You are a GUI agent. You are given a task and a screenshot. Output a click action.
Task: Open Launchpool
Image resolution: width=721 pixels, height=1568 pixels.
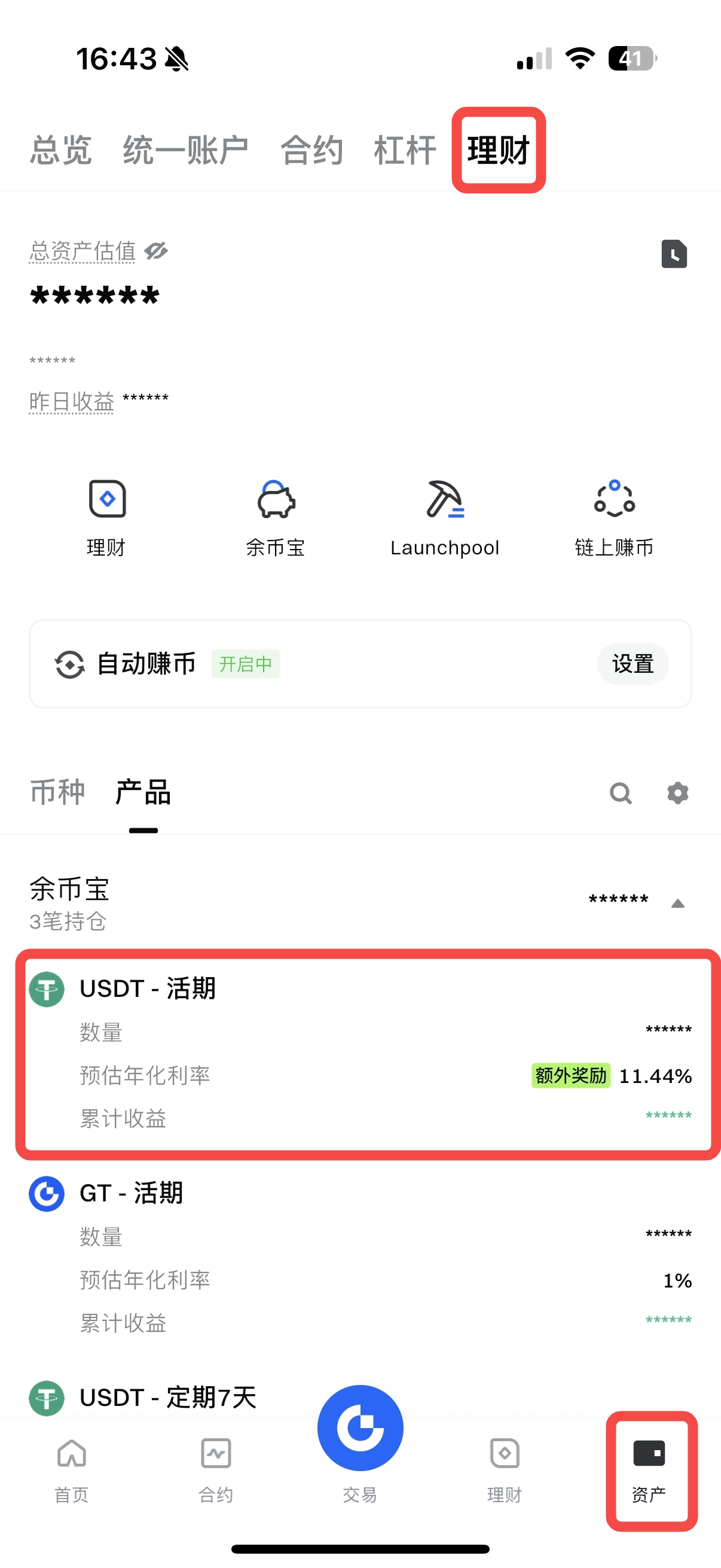click(445, 517)
